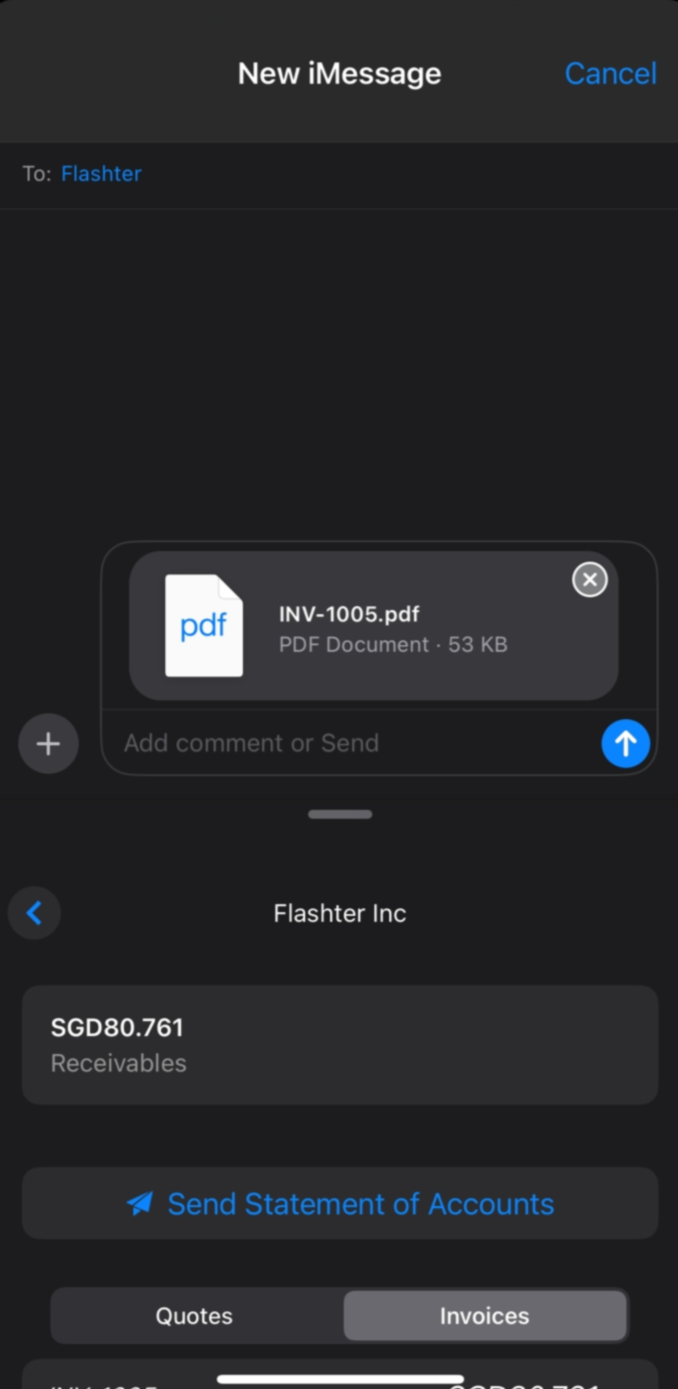Cancel the new iMessage
This screenshot has height=1389, width=678.
[x=610, y=73]
